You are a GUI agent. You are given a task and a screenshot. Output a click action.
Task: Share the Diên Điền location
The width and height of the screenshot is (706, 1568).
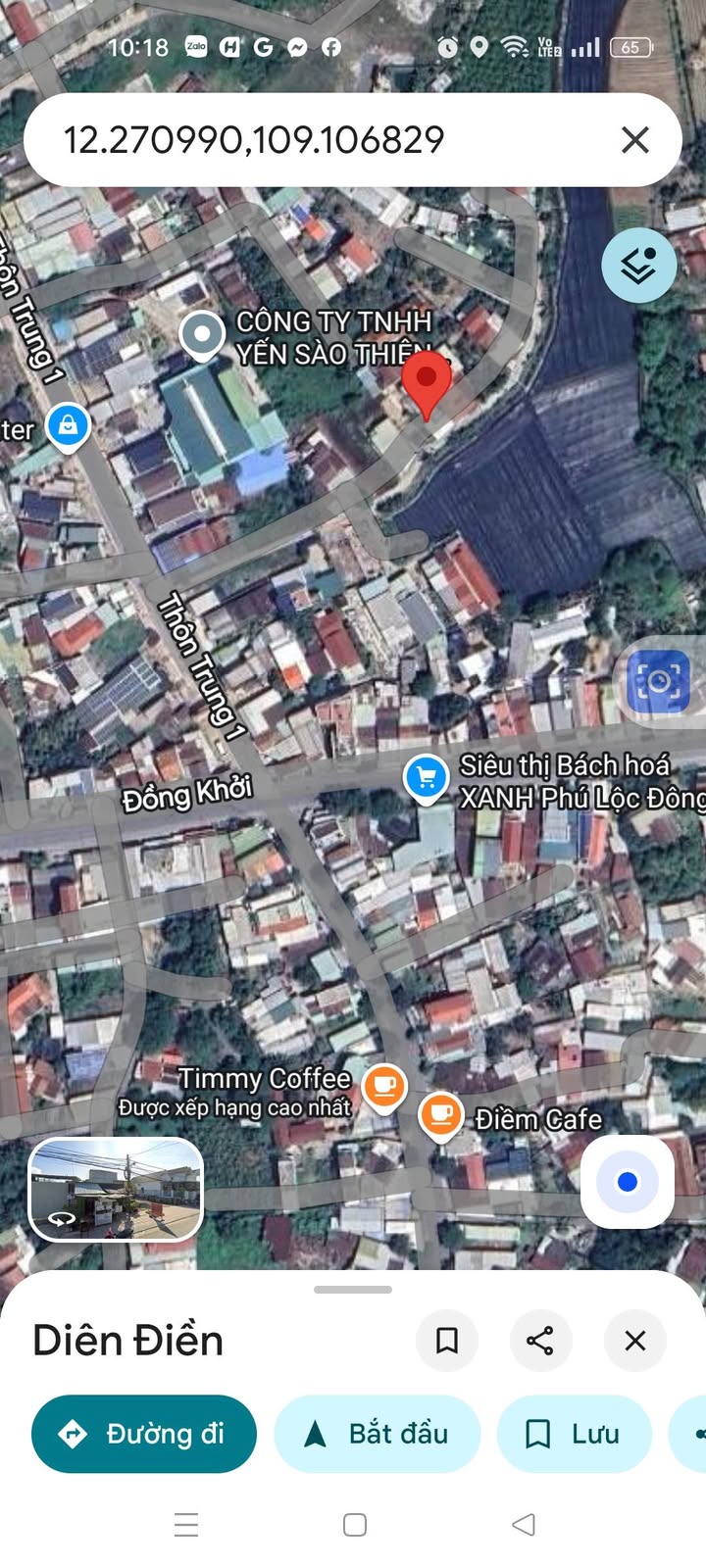pos(540,1340)
